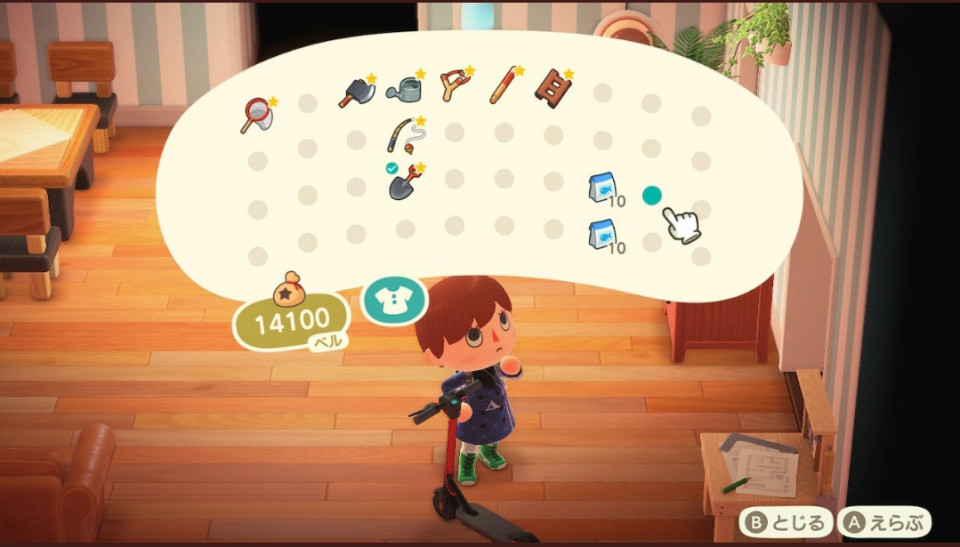Select the highlighted empty pocket slot

click(652, 195)
